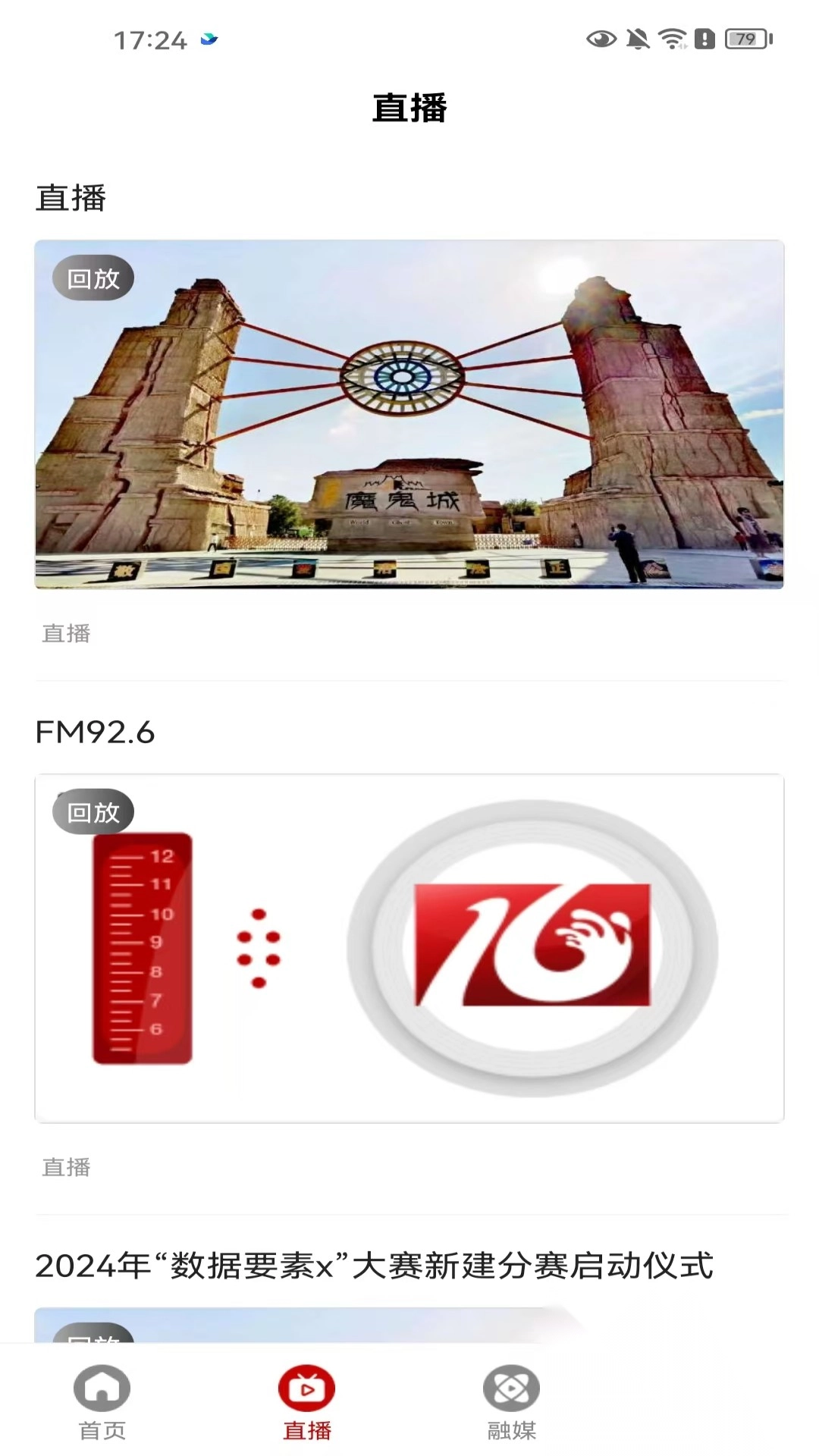Click the 直播 label under the FM92.6 card
The width and height of the screenshot is (819, 1456).
point(65,1168)
